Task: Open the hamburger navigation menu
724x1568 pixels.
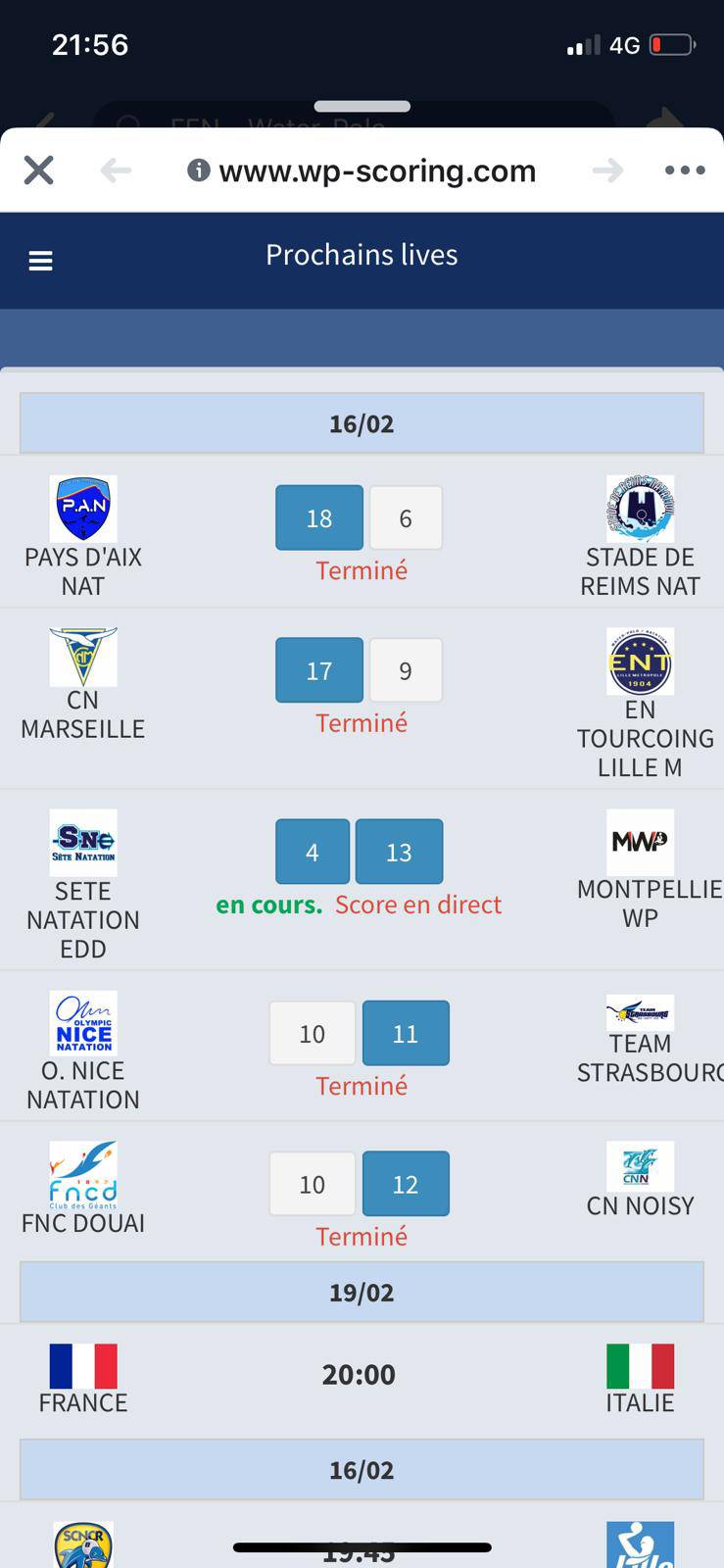Action: click(x=40, y=261)
